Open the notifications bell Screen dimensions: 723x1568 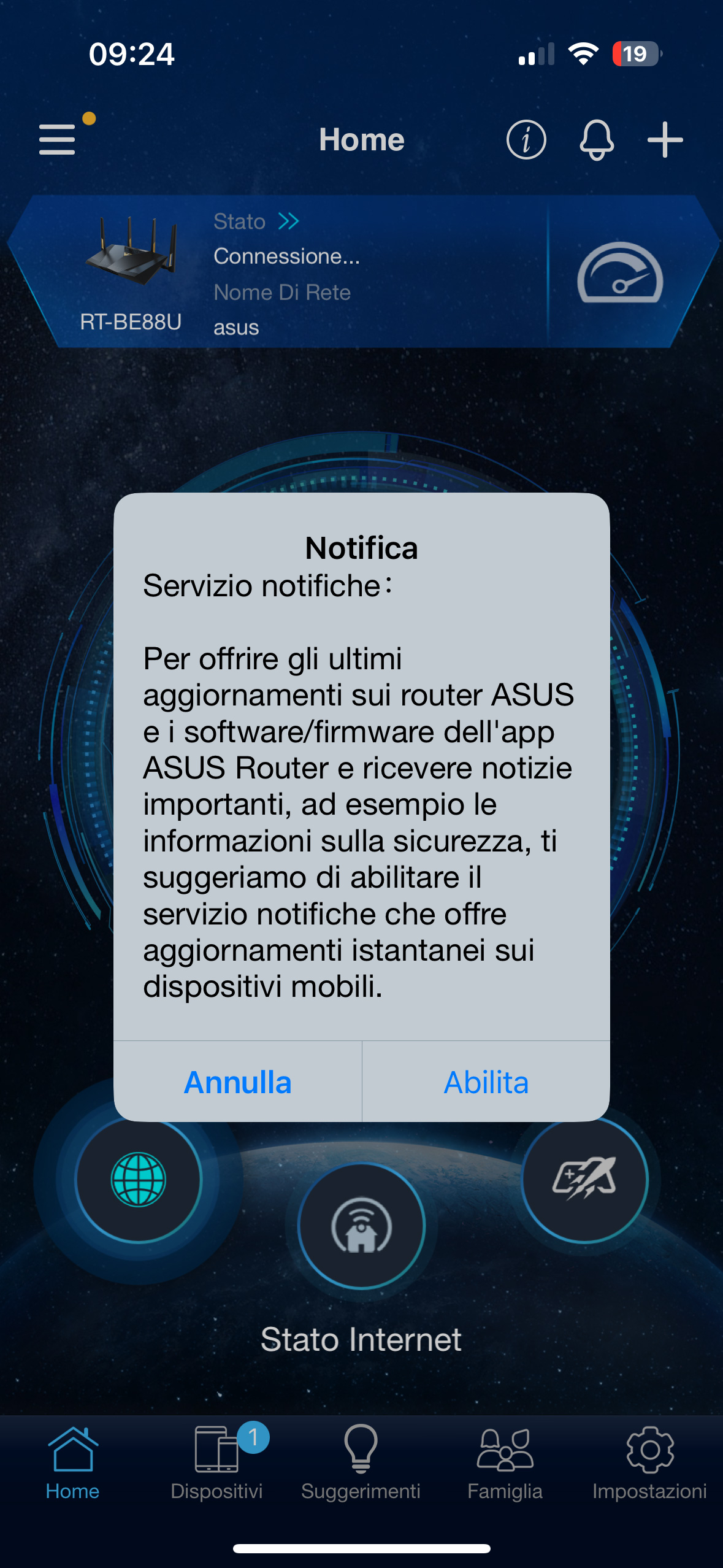click(x=596, y=140)
